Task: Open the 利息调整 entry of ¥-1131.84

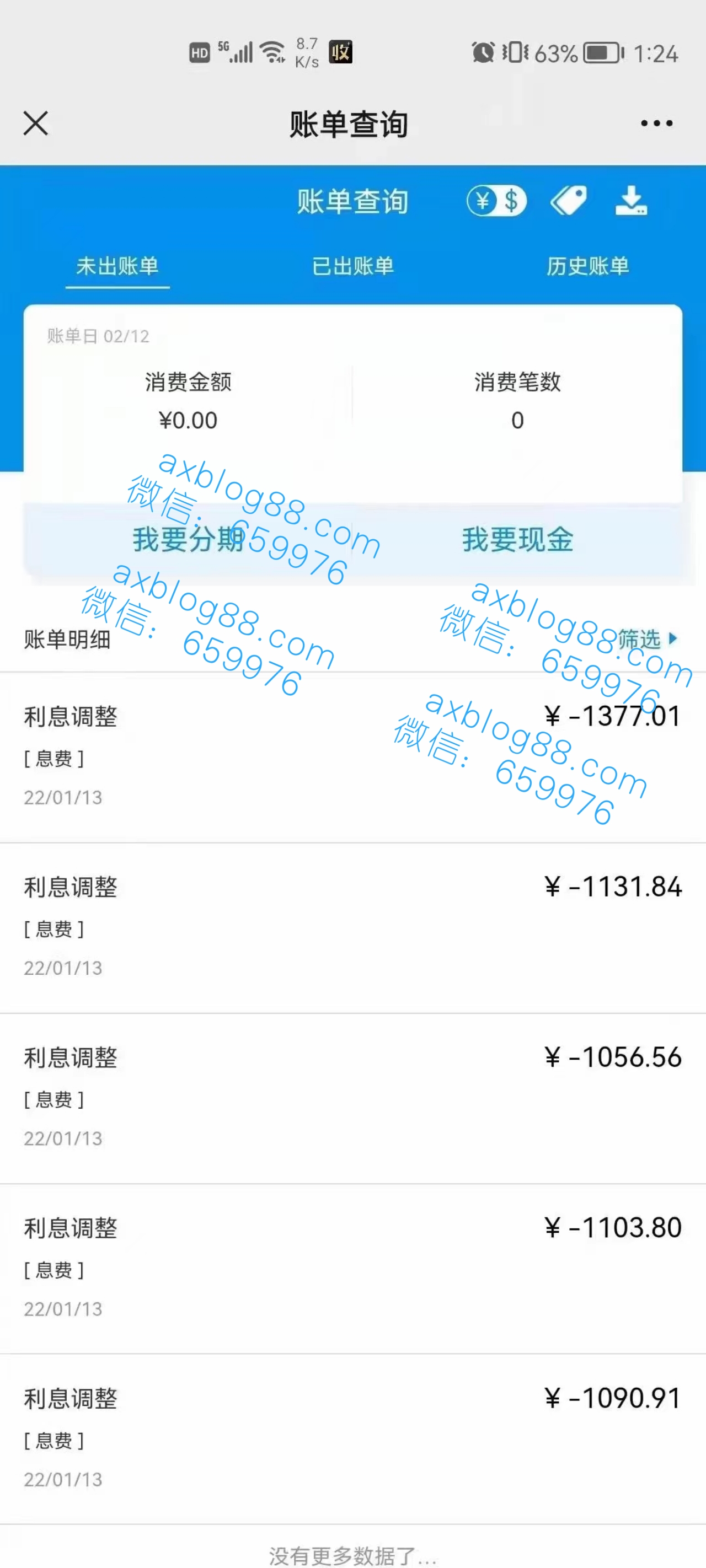Action: click(x=352, y=928)
